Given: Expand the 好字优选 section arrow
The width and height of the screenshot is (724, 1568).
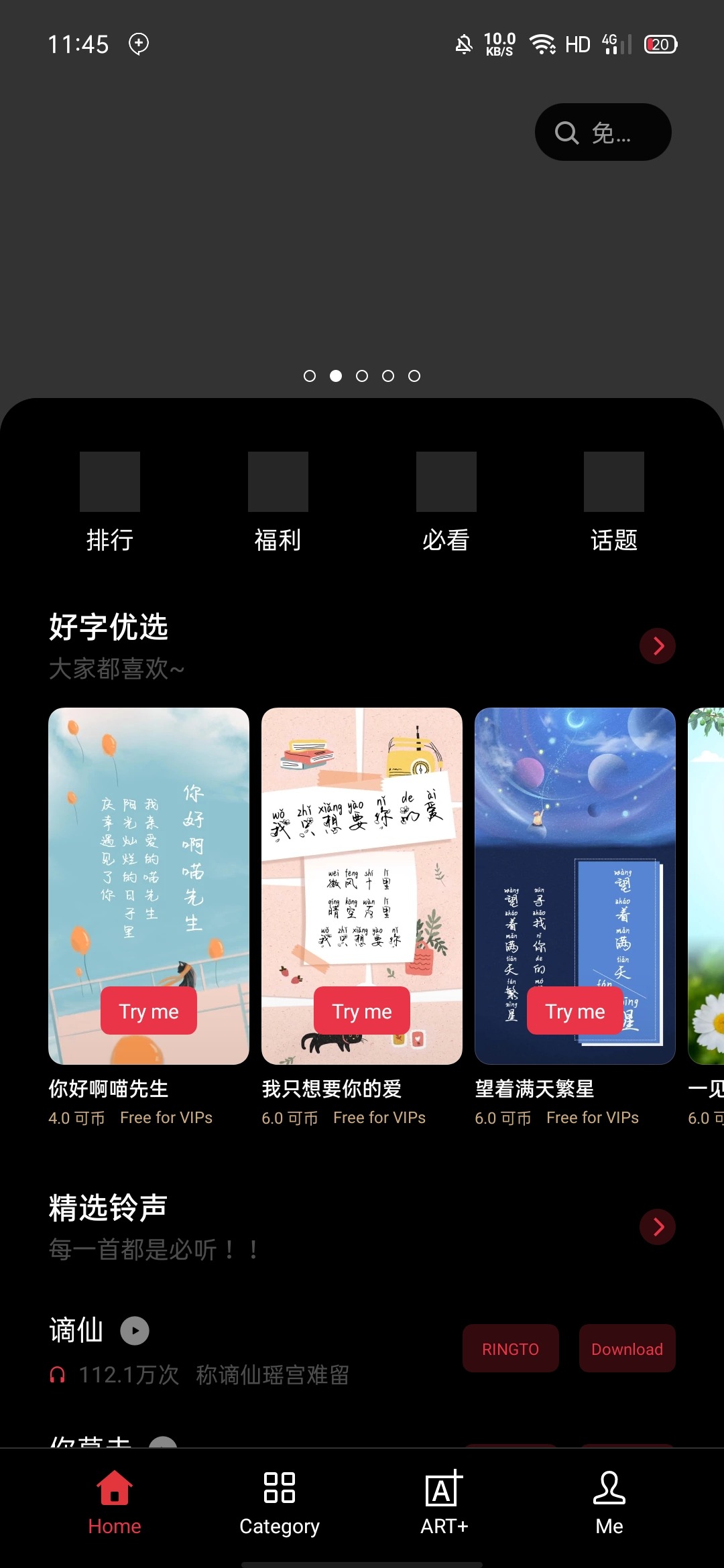Looking at the screenshot, I should (x=658, y=646).
